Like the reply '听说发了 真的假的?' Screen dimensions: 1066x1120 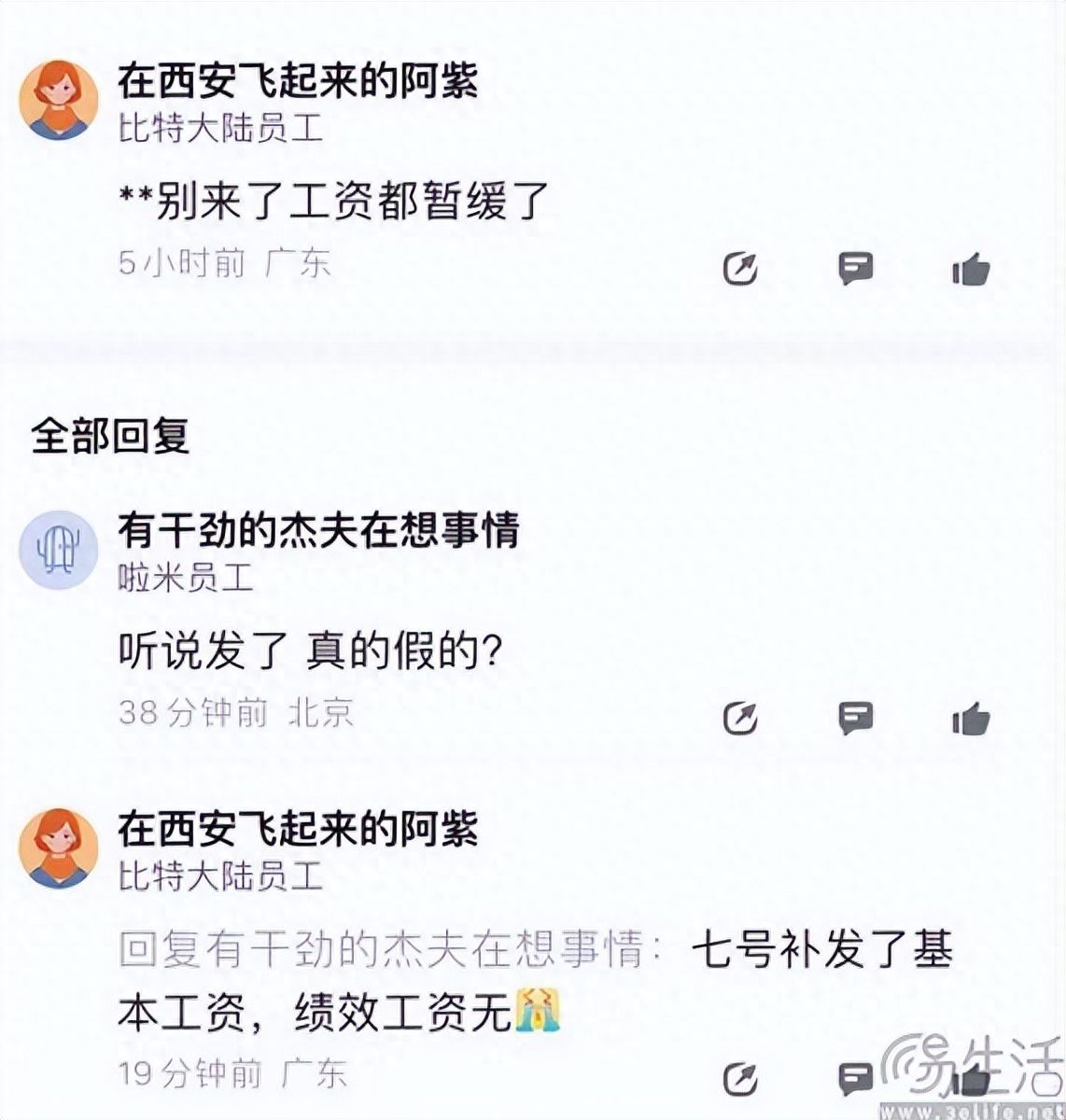(x=971, y=719)
